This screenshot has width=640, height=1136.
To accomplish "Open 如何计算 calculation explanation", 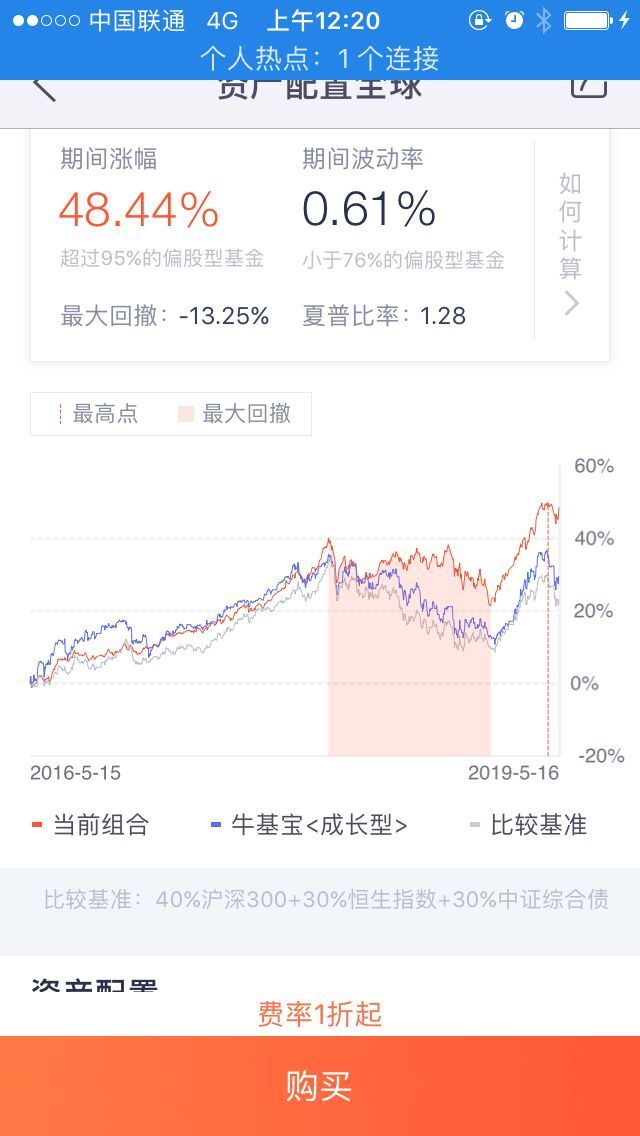I will click(x=571, y=243).
